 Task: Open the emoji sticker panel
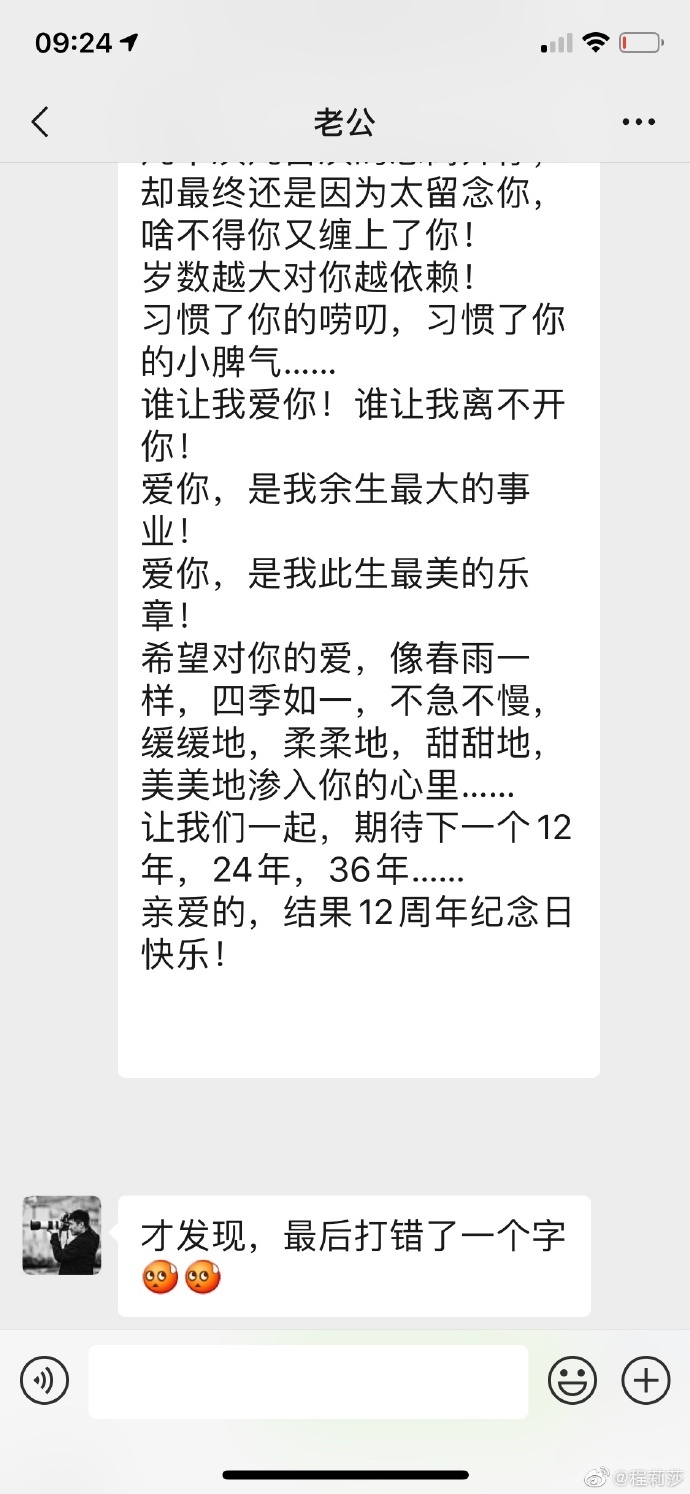(572, 1381)
